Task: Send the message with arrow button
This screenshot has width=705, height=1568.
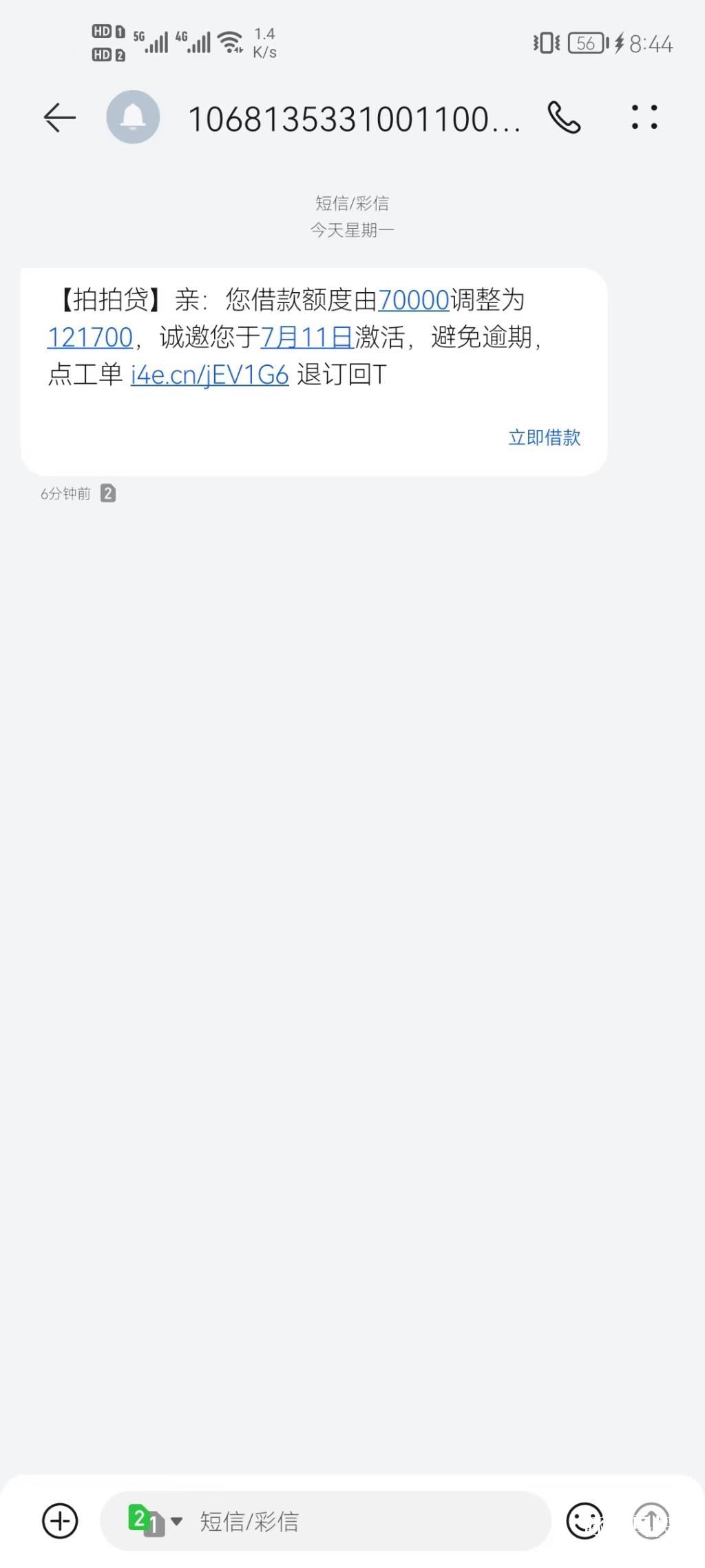Action: click(x=651, y=1520)
